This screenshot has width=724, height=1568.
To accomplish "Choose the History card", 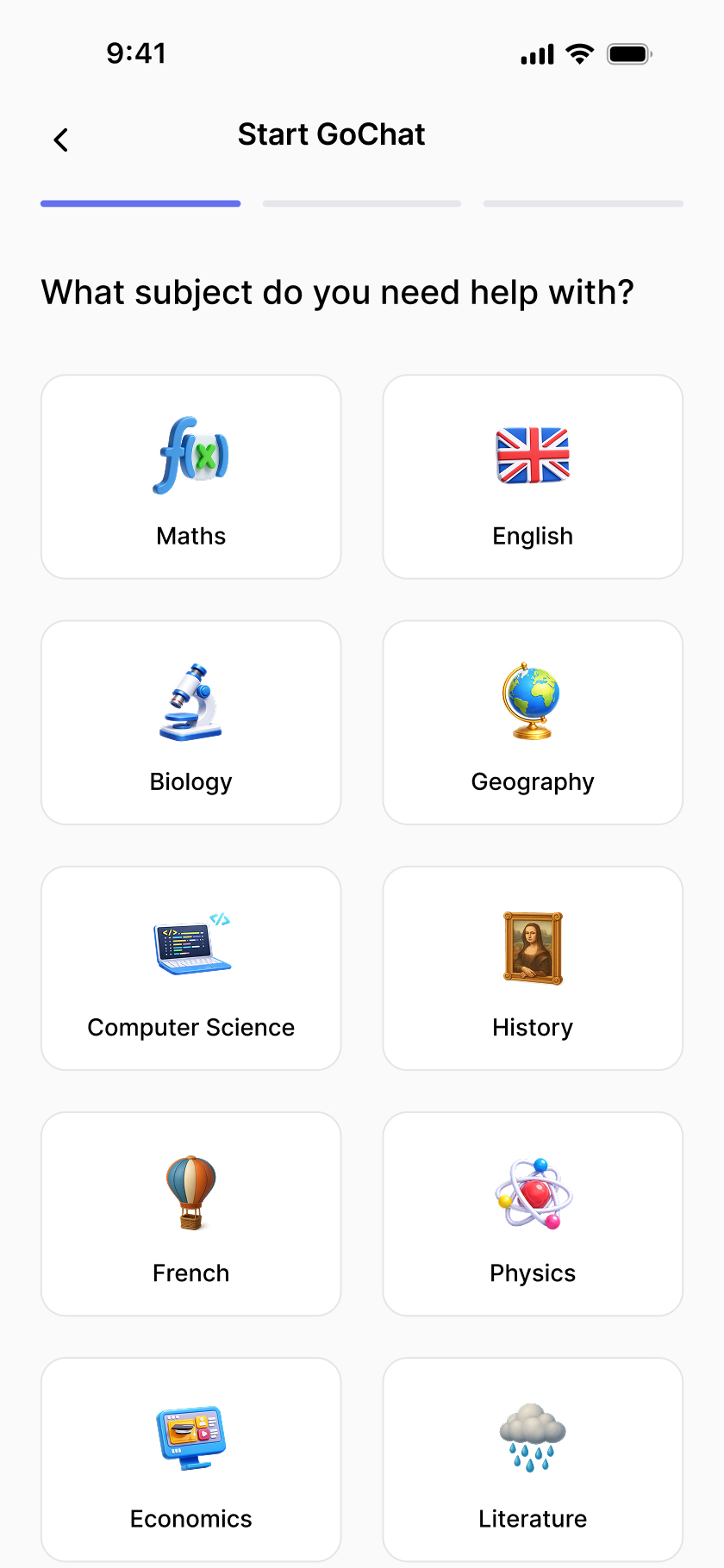I will coord(533,968).
